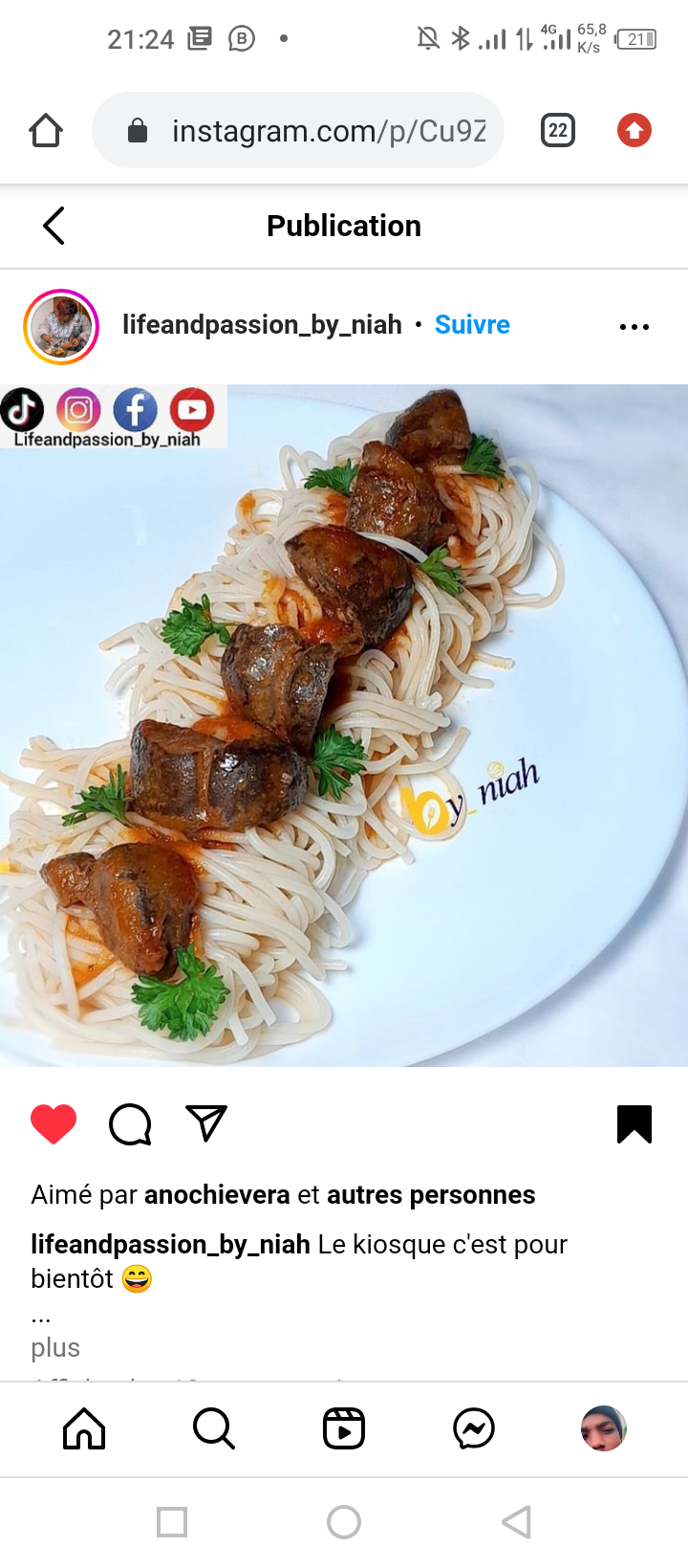Image resolution: width=688 pixels, height=1568 pixels.
Task: Switch to the Instagram home feed tab
Action: (84, 1429)
